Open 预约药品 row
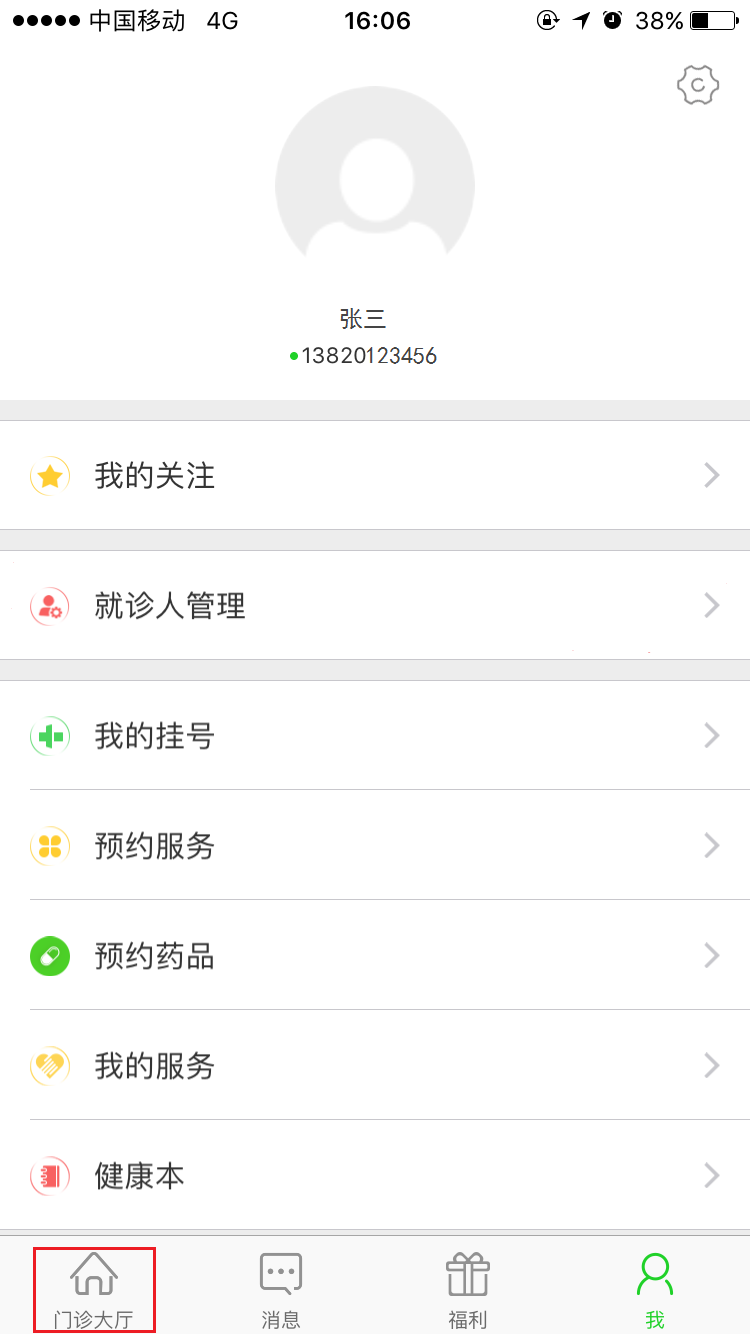The height and width of the screenshot is (1334, 750). 375,957
